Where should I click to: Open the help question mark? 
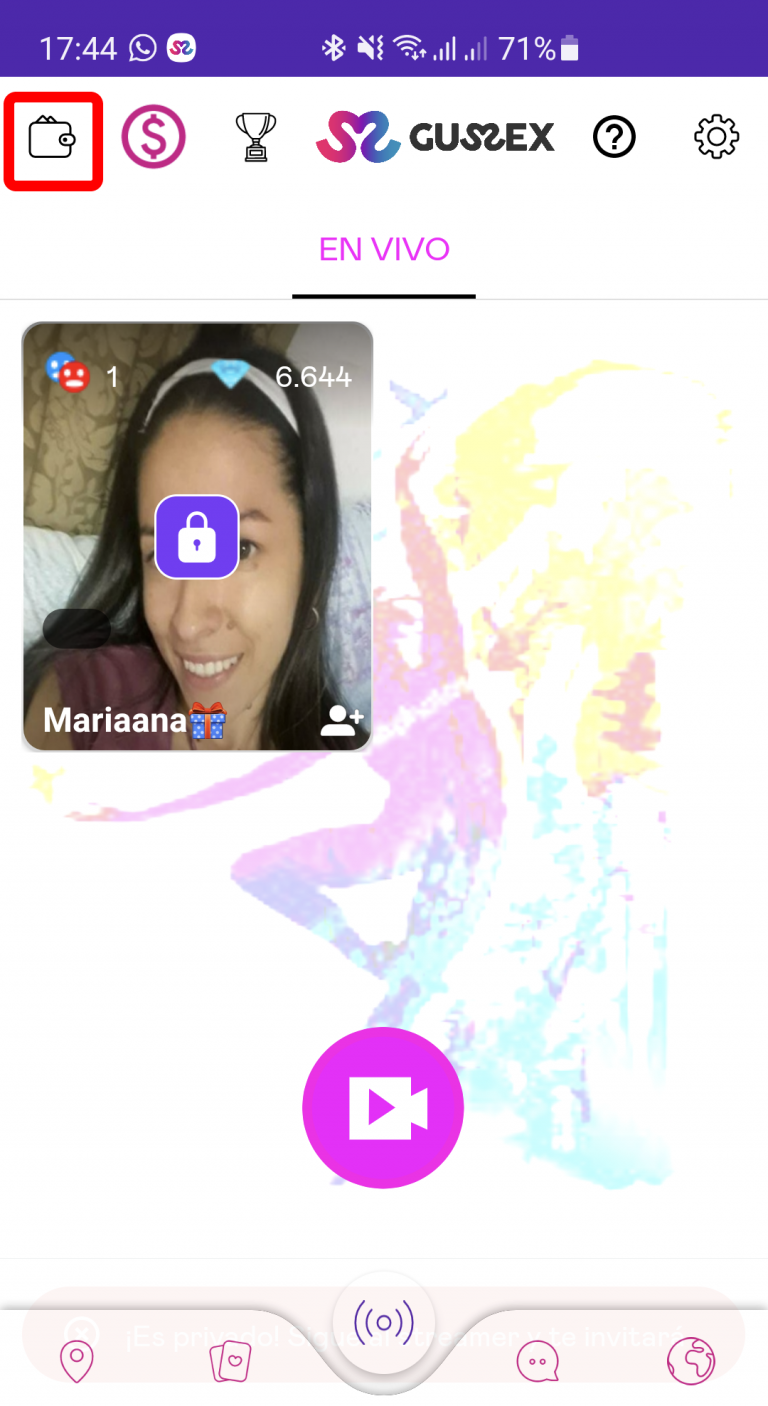coord(614,137)
